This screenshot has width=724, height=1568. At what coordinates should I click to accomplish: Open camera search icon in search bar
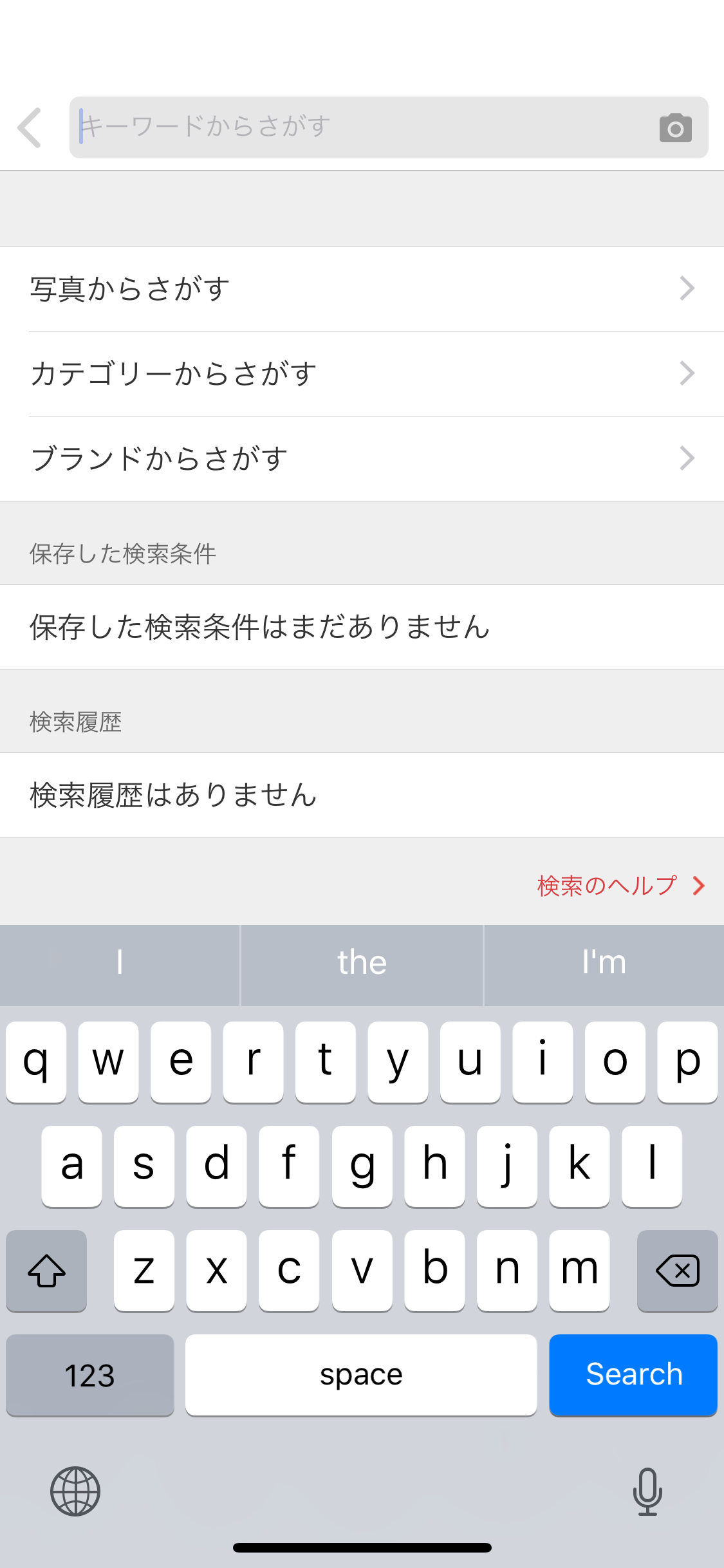675,127
